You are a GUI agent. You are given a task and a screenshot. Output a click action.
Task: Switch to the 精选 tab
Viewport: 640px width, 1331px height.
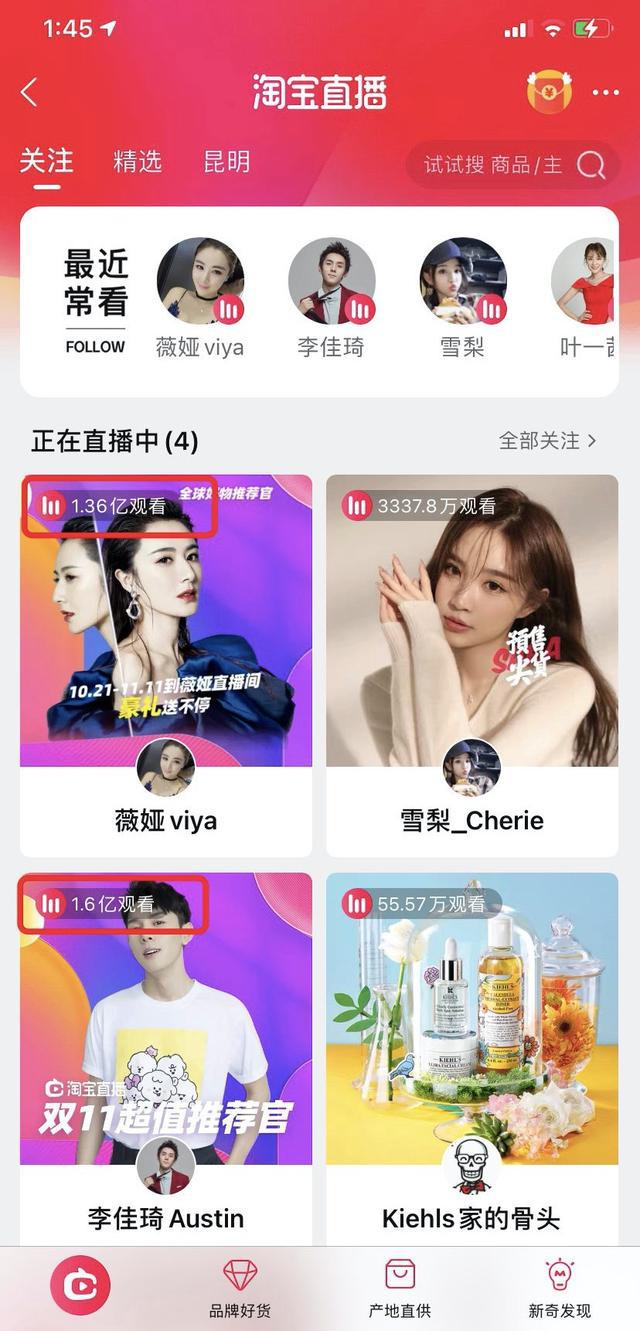(137, 162)
